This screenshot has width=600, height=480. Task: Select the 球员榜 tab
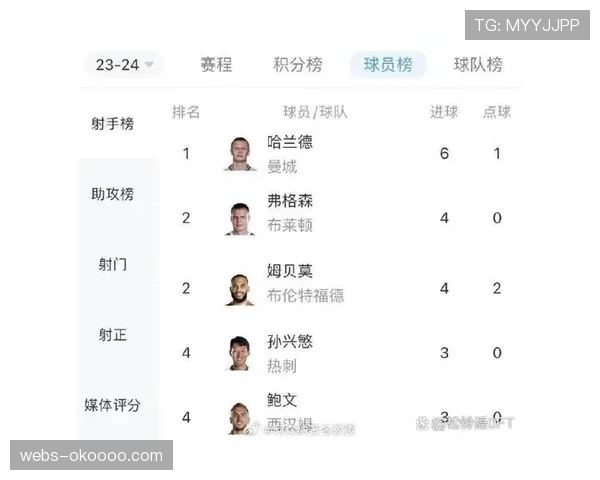click(x=388, y=65)
